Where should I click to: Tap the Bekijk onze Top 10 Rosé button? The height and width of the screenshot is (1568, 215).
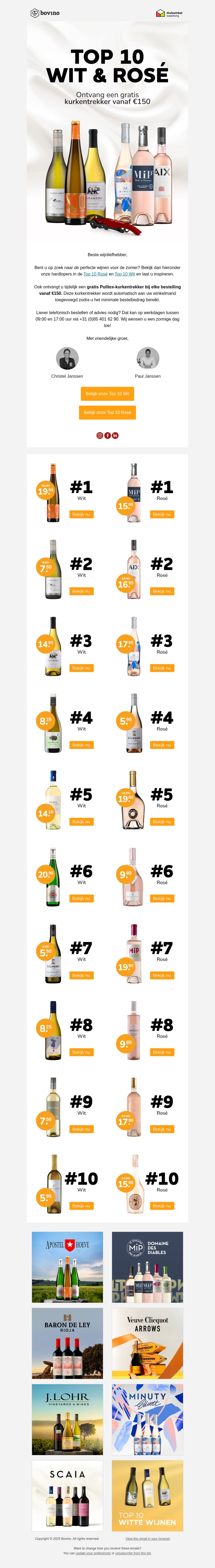tap(107, 412)
